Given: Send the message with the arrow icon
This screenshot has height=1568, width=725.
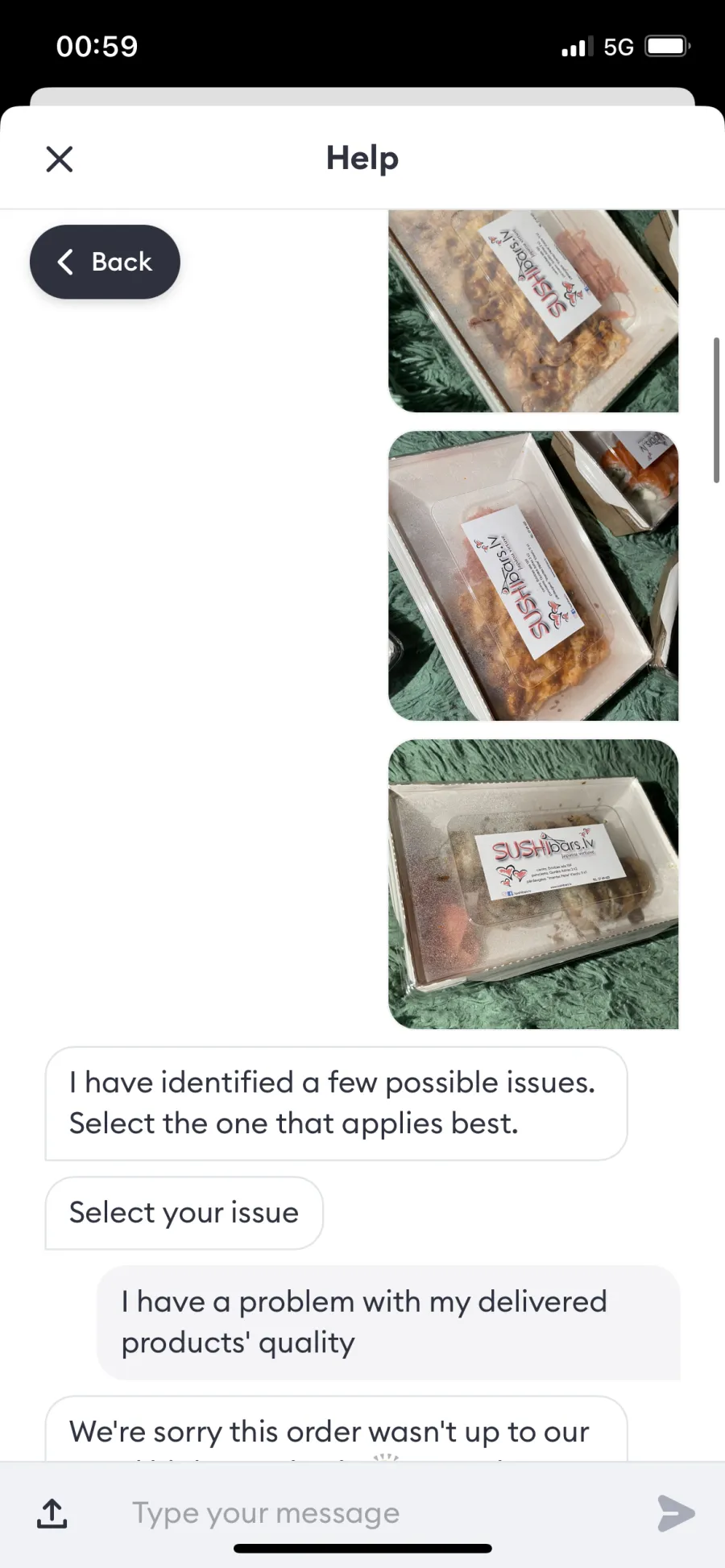Looking at the screenshot, I should pos(675,1513).
